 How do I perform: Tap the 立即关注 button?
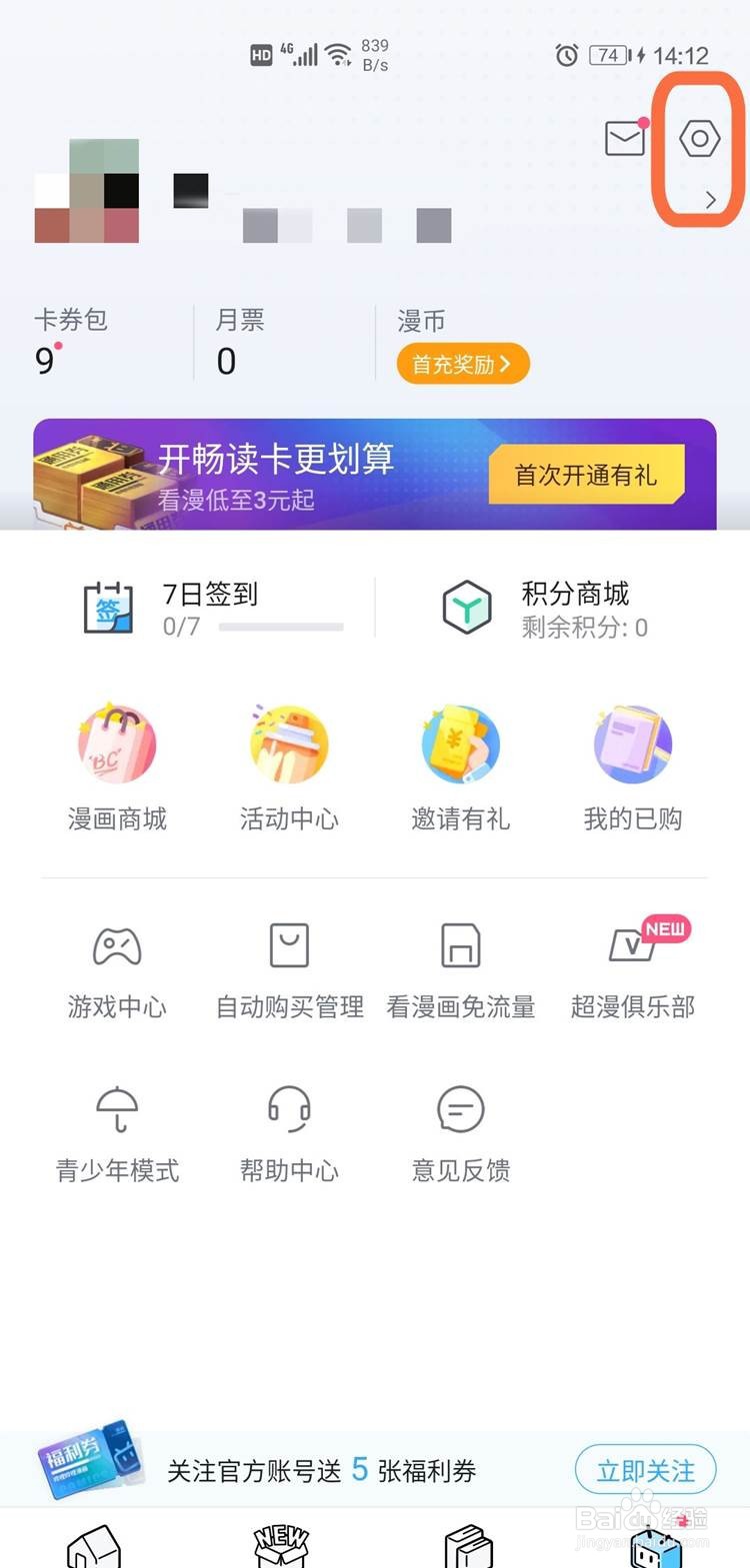(x=646, y=1471)
